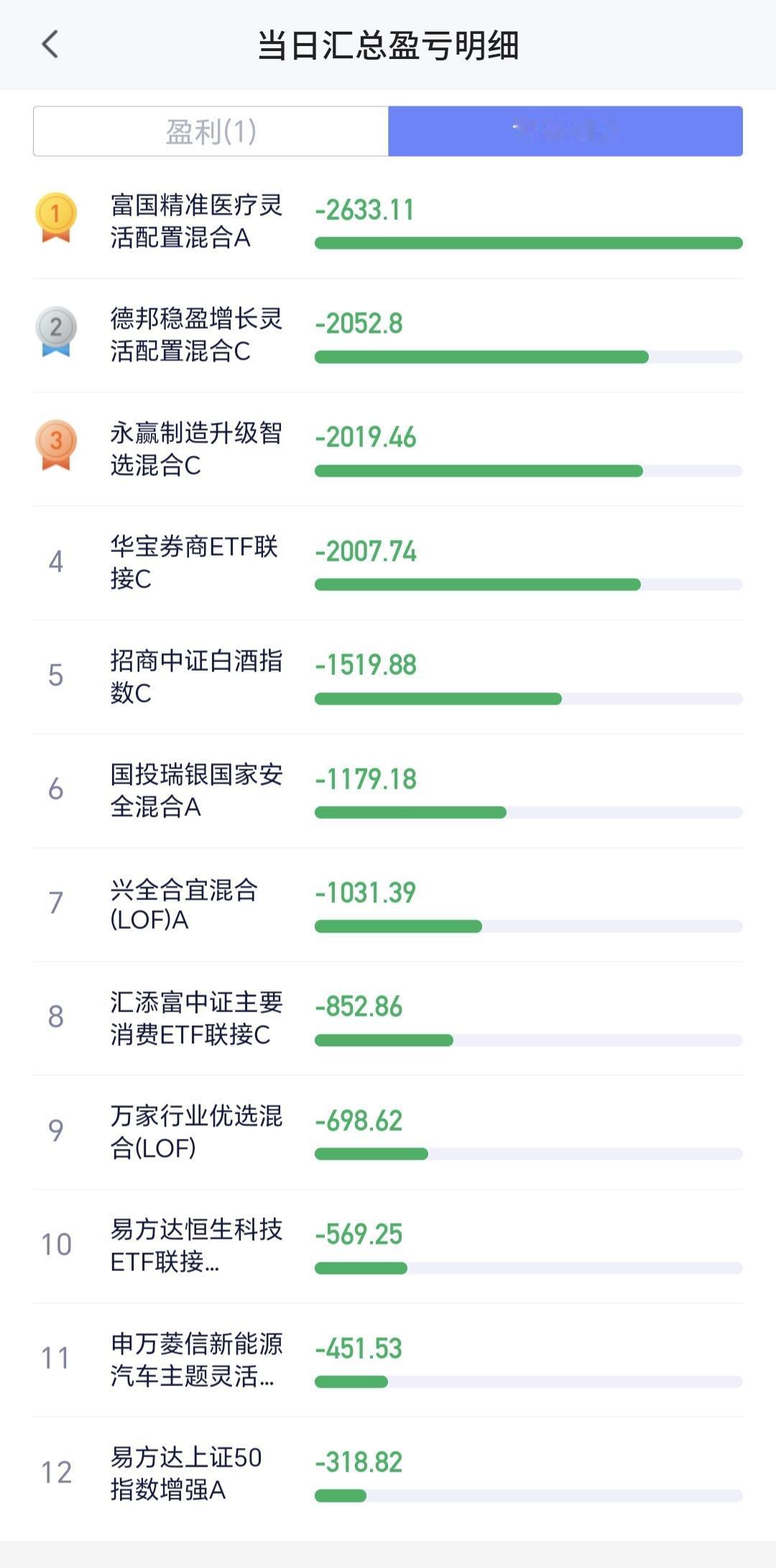Switch to the 盈利(1) tab

[211, 131]
